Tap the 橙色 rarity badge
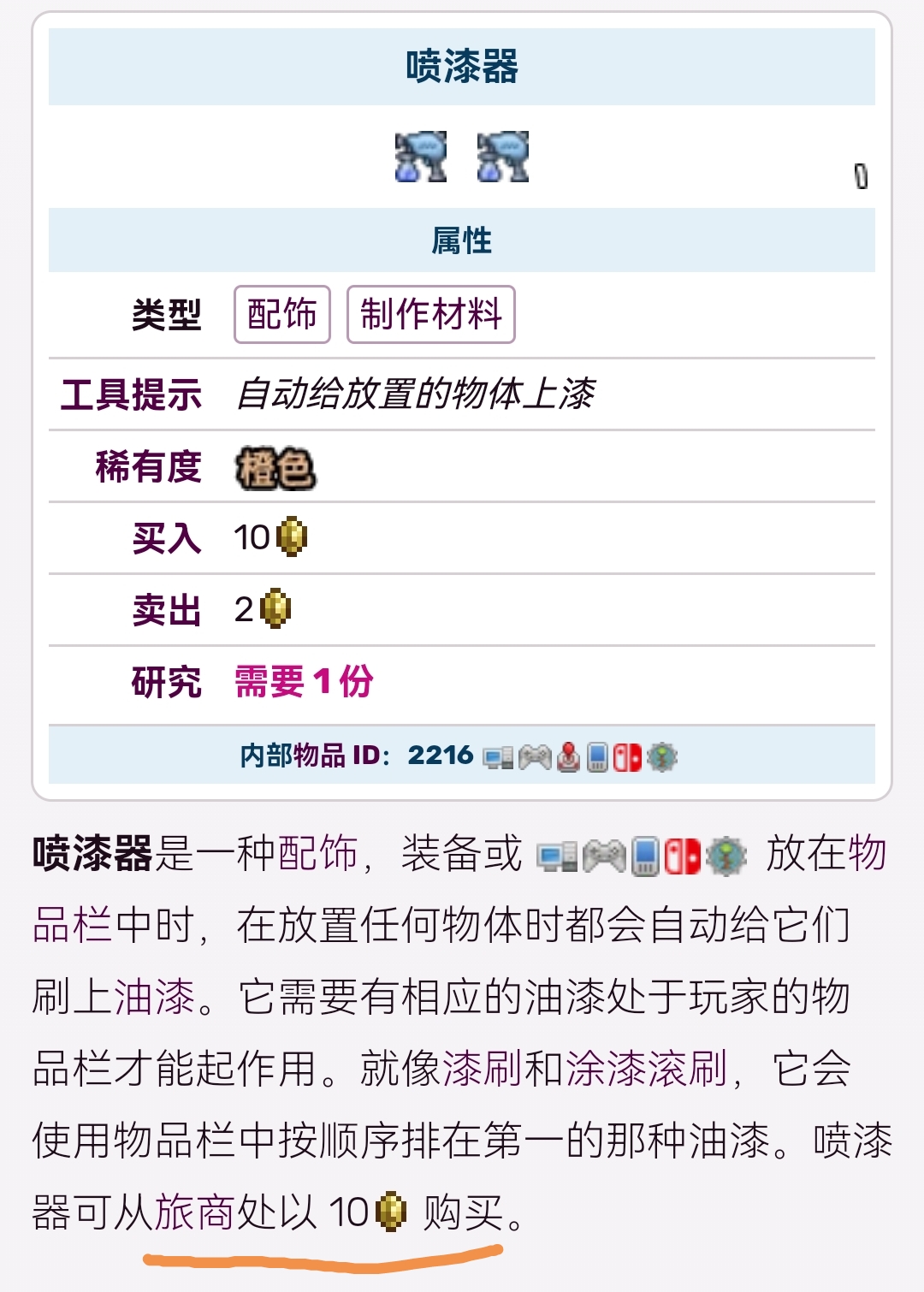Screen dimensions: 924x1292 275,468
